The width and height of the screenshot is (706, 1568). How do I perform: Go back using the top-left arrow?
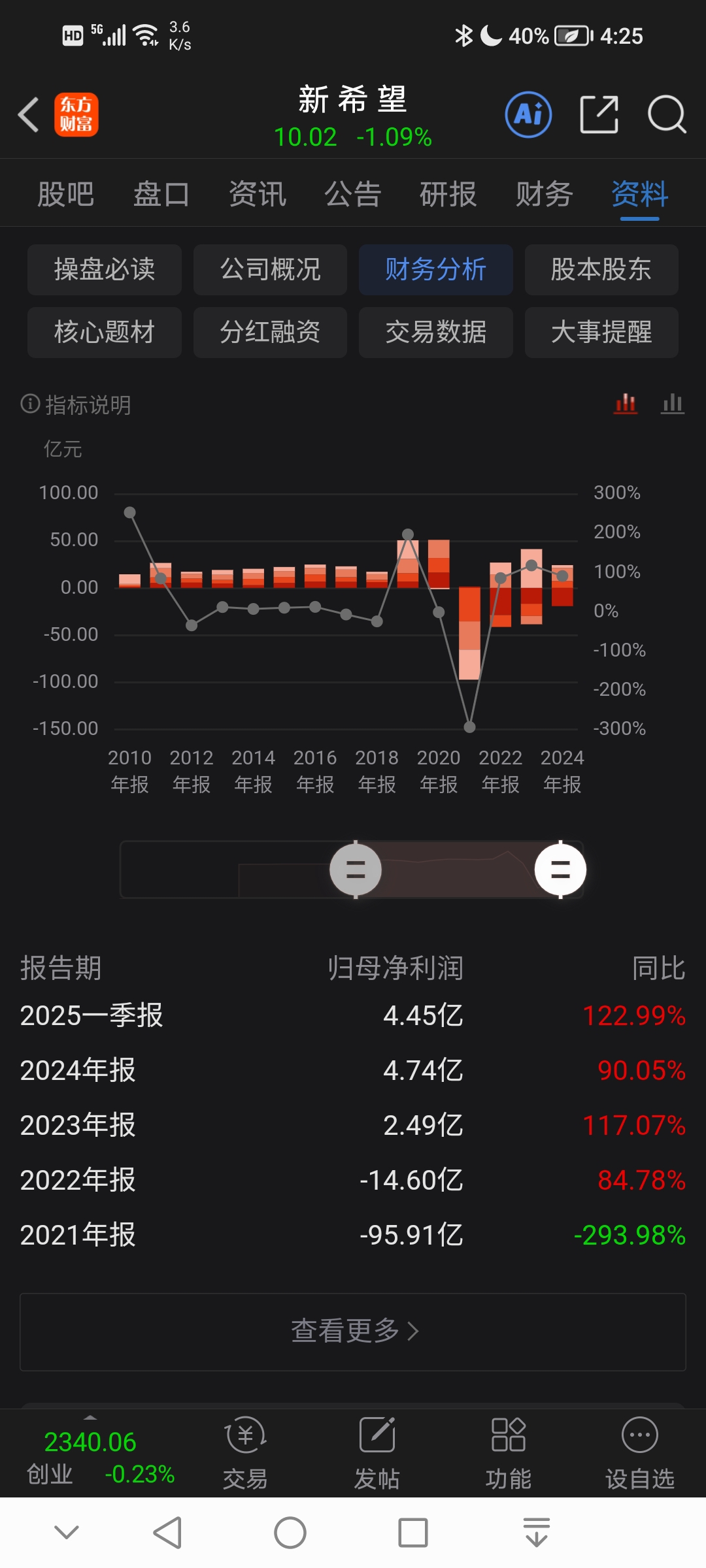28,115
